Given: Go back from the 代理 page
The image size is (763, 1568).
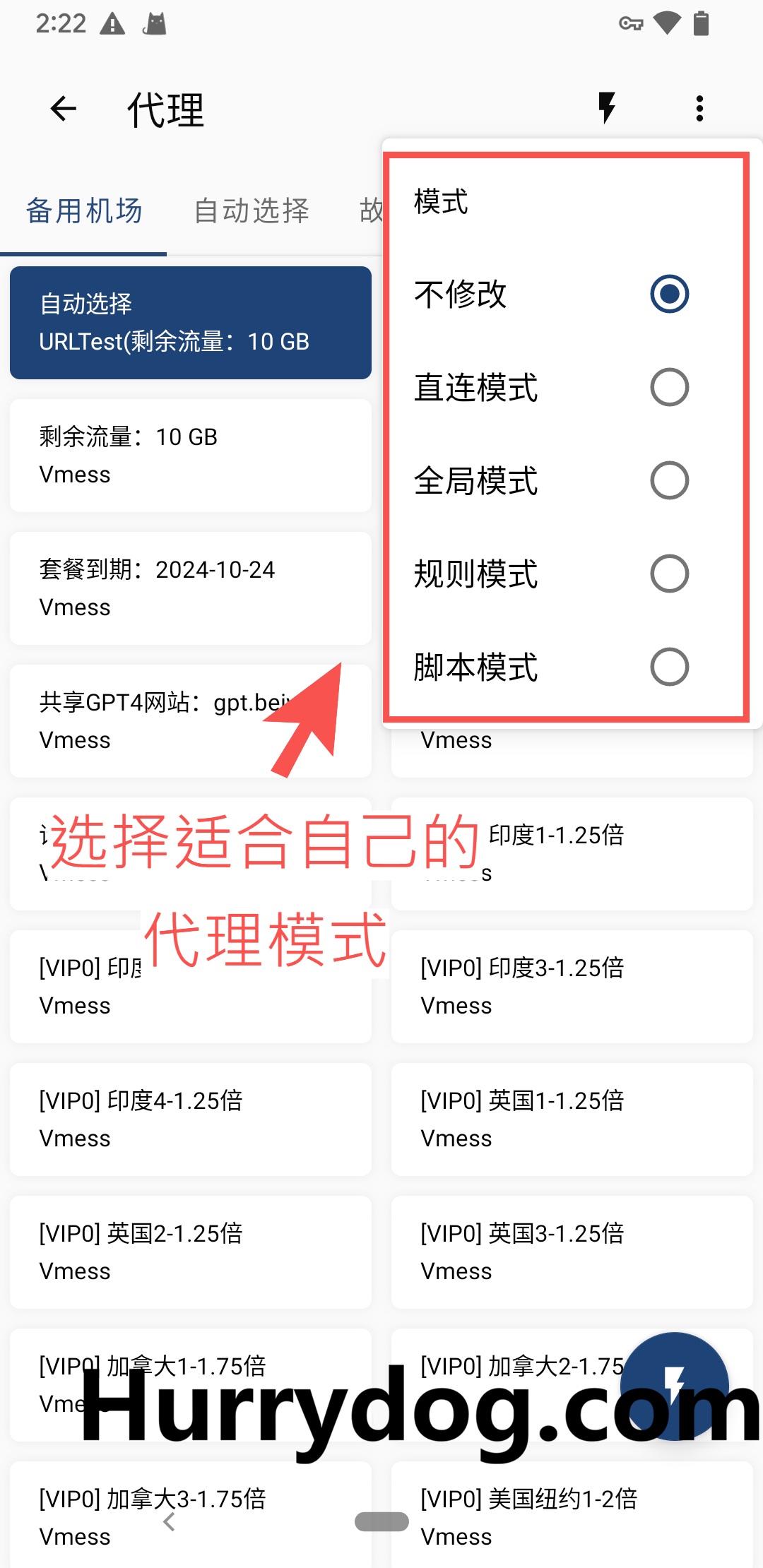Looking at the screenshot, I should (64, 109).
